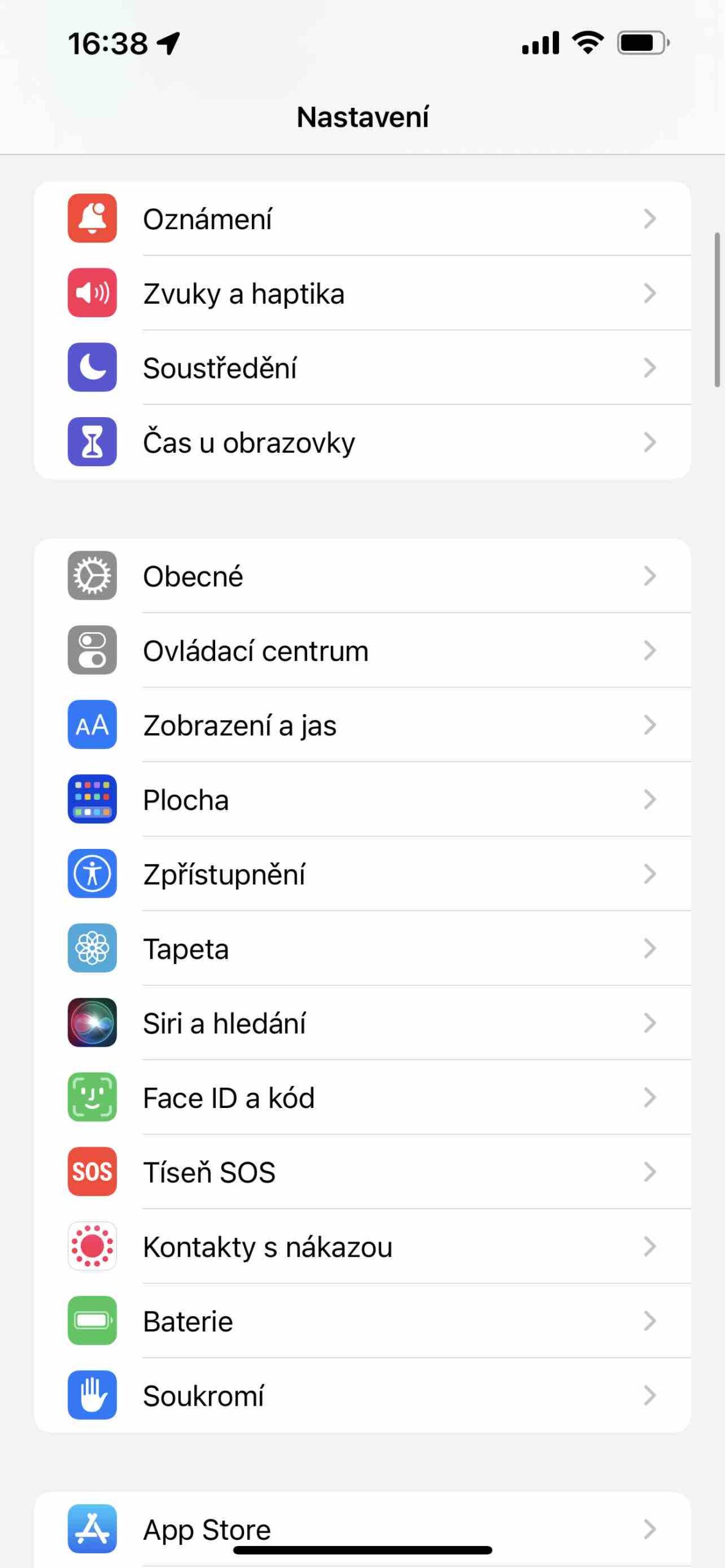Open Zobrazení a jas via its chevron

click(x=651, y=725)
